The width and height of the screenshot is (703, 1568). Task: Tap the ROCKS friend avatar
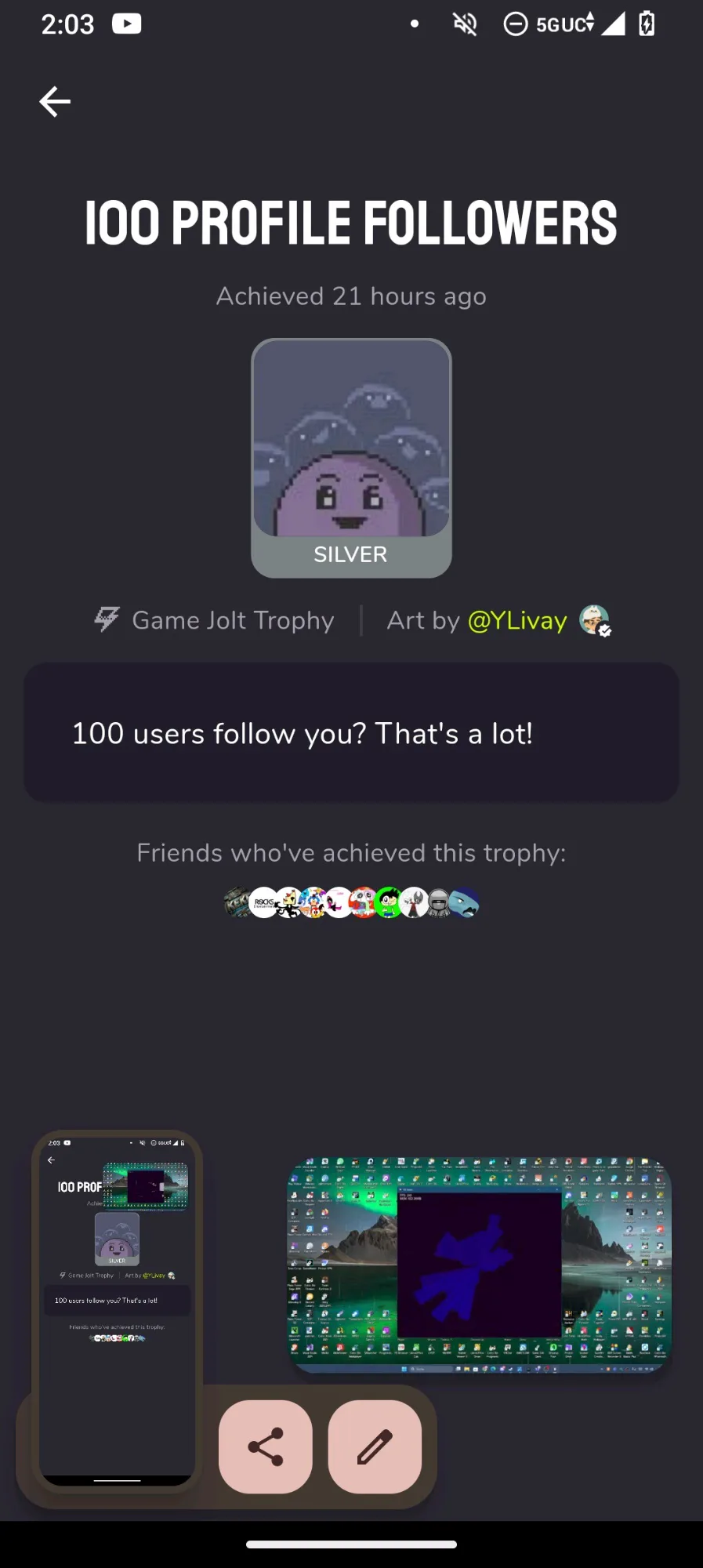tap(263, 902)
